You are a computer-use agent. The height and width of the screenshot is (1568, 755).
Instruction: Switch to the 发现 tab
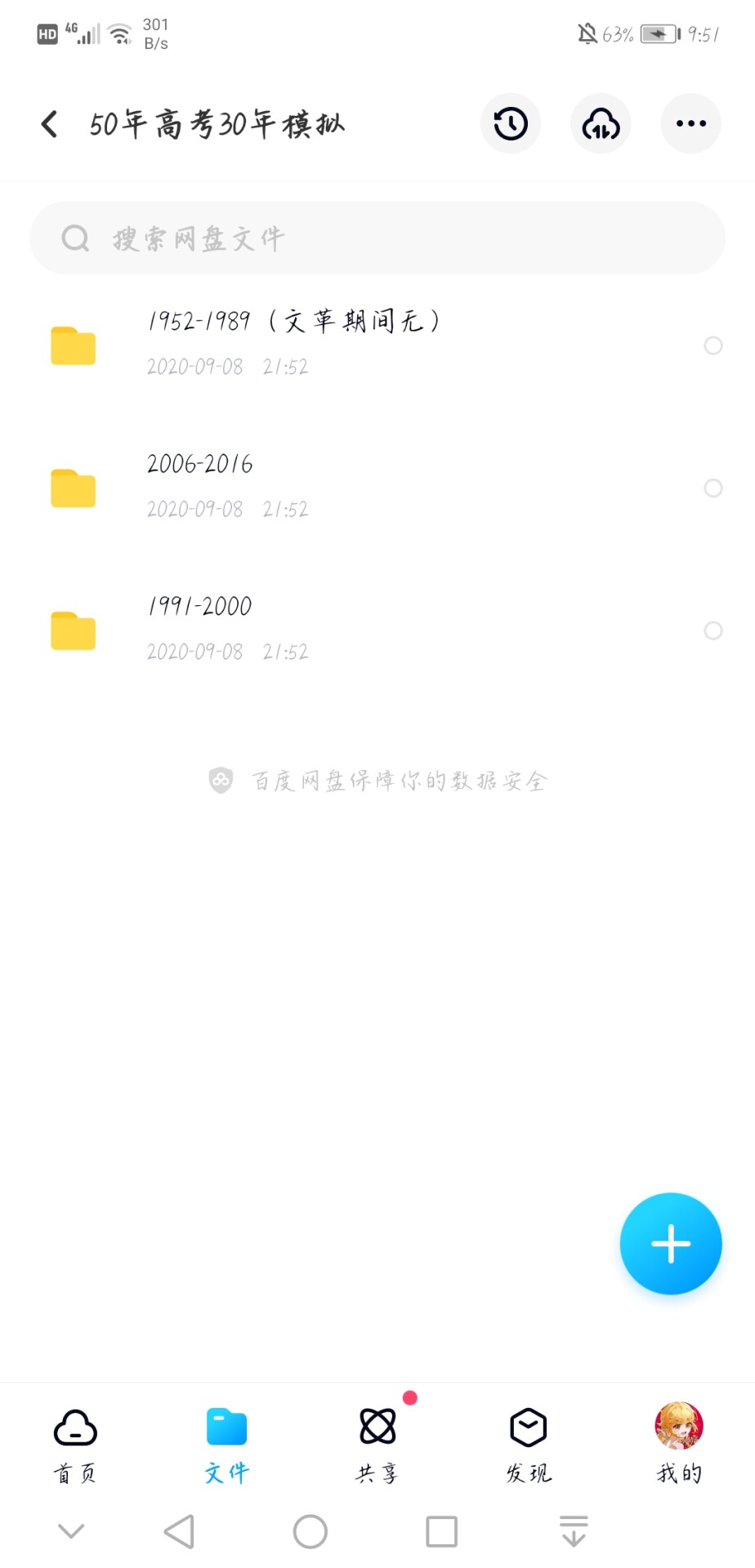[529, 1445]
